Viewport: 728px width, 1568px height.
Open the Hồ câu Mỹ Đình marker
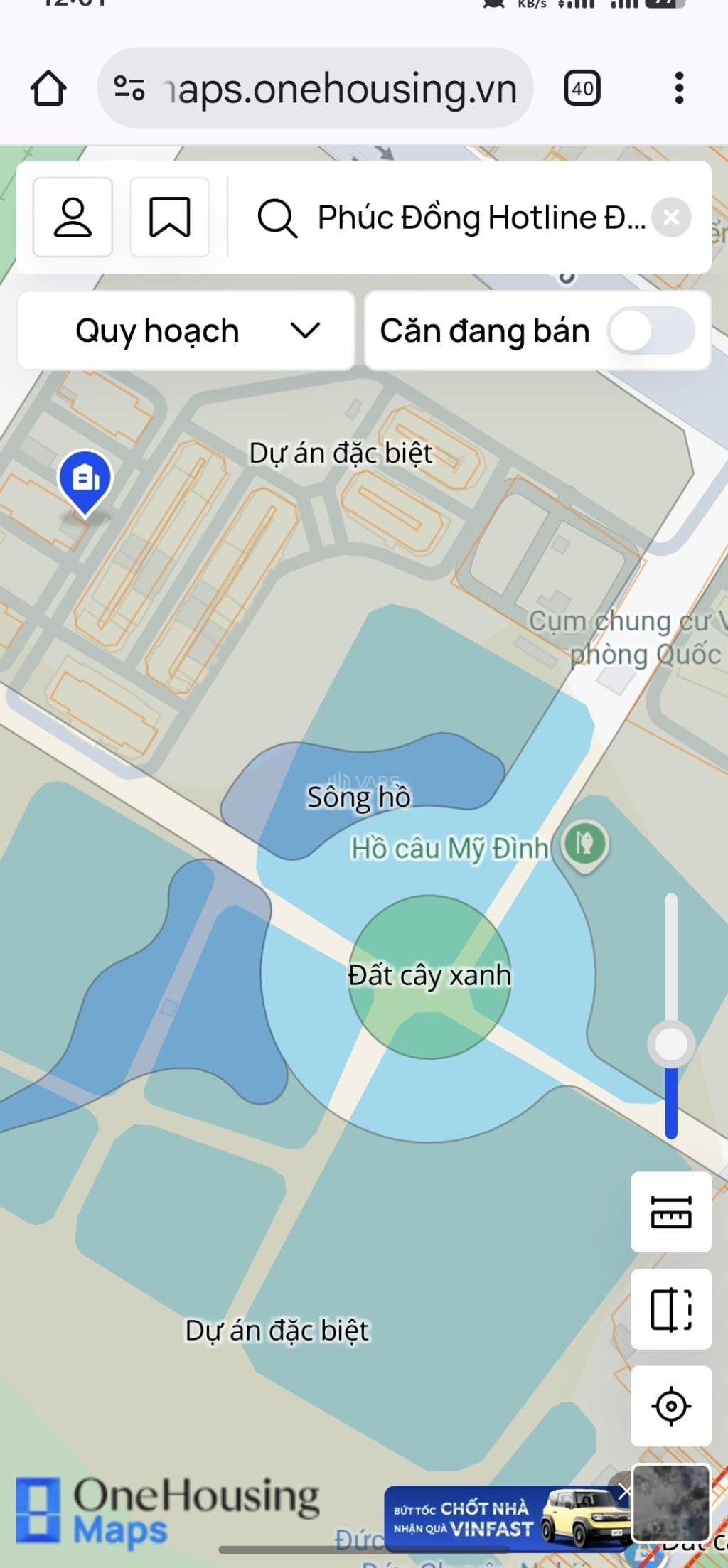coord(584,845)
